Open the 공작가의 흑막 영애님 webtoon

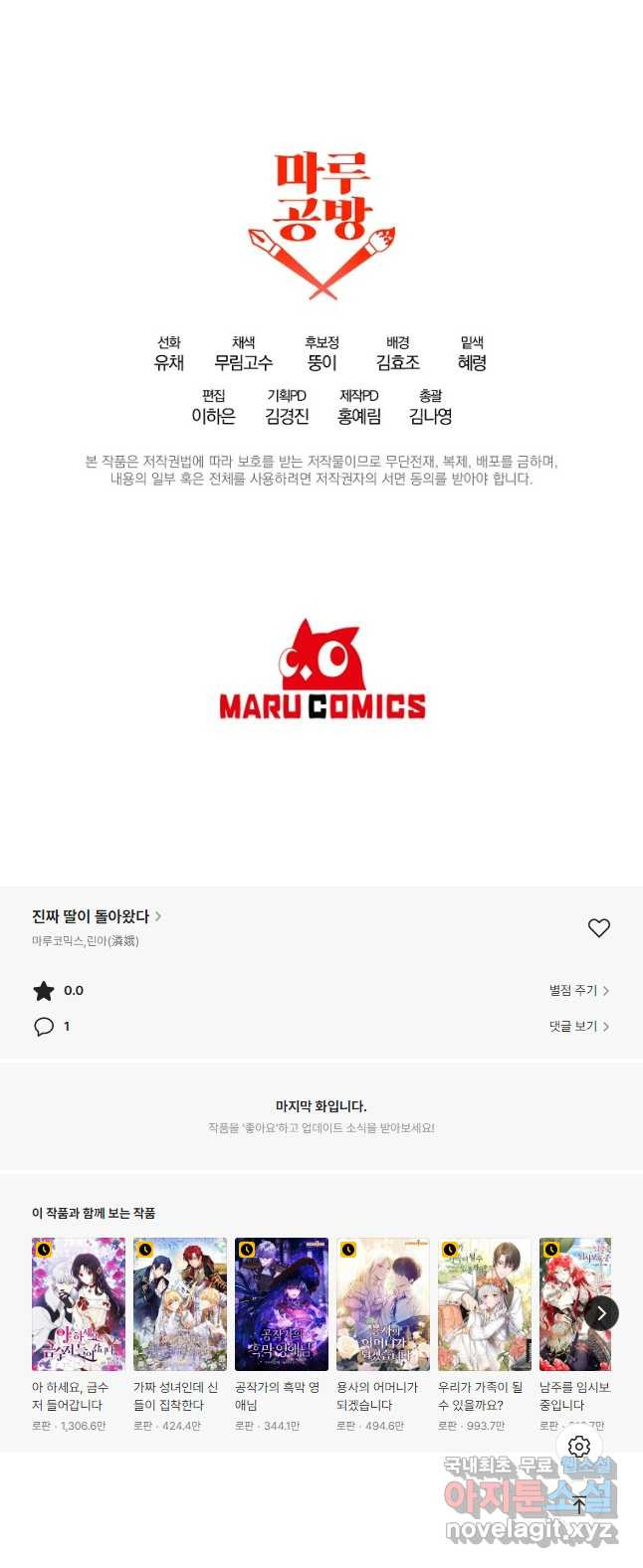[282, 1304]
